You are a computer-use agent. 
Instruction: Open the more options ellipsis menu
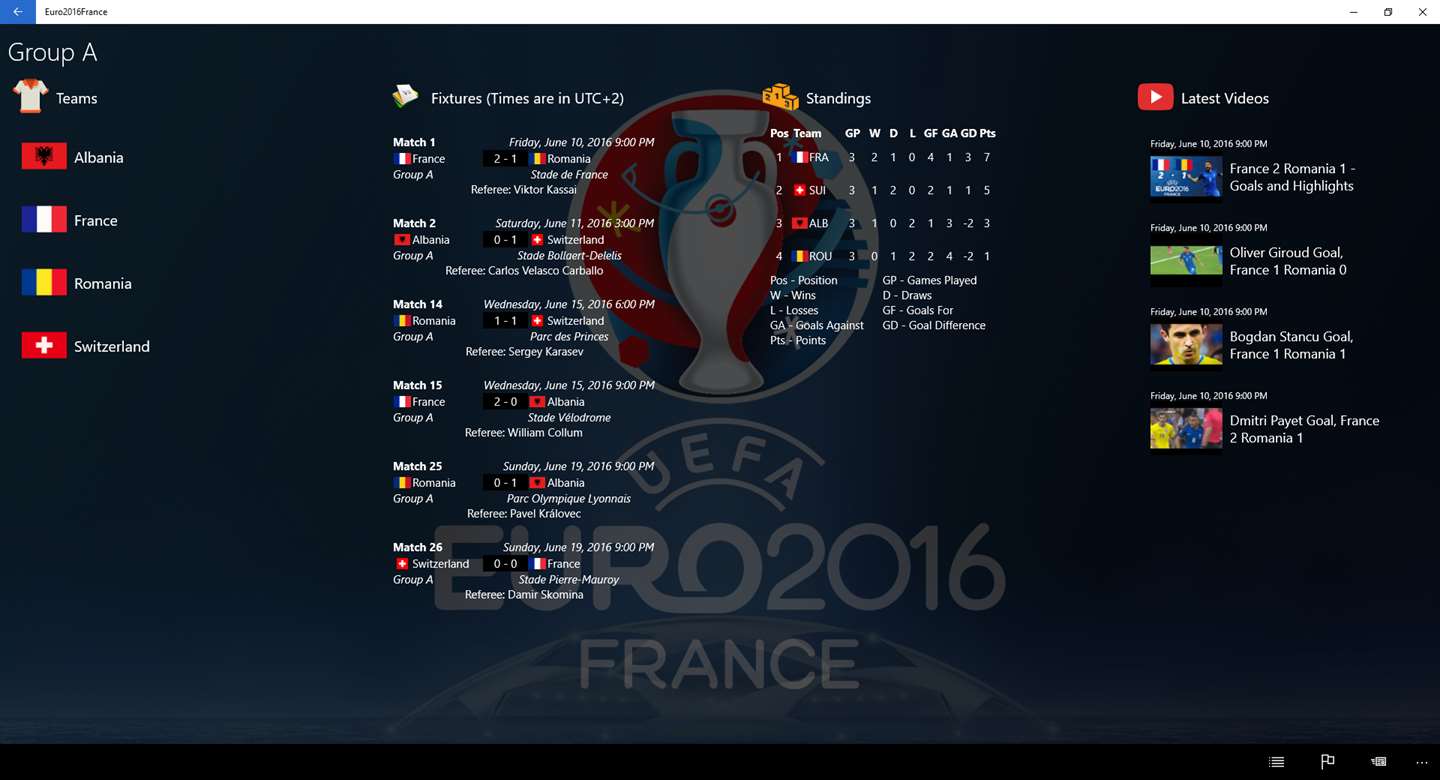pos(1421,762)
